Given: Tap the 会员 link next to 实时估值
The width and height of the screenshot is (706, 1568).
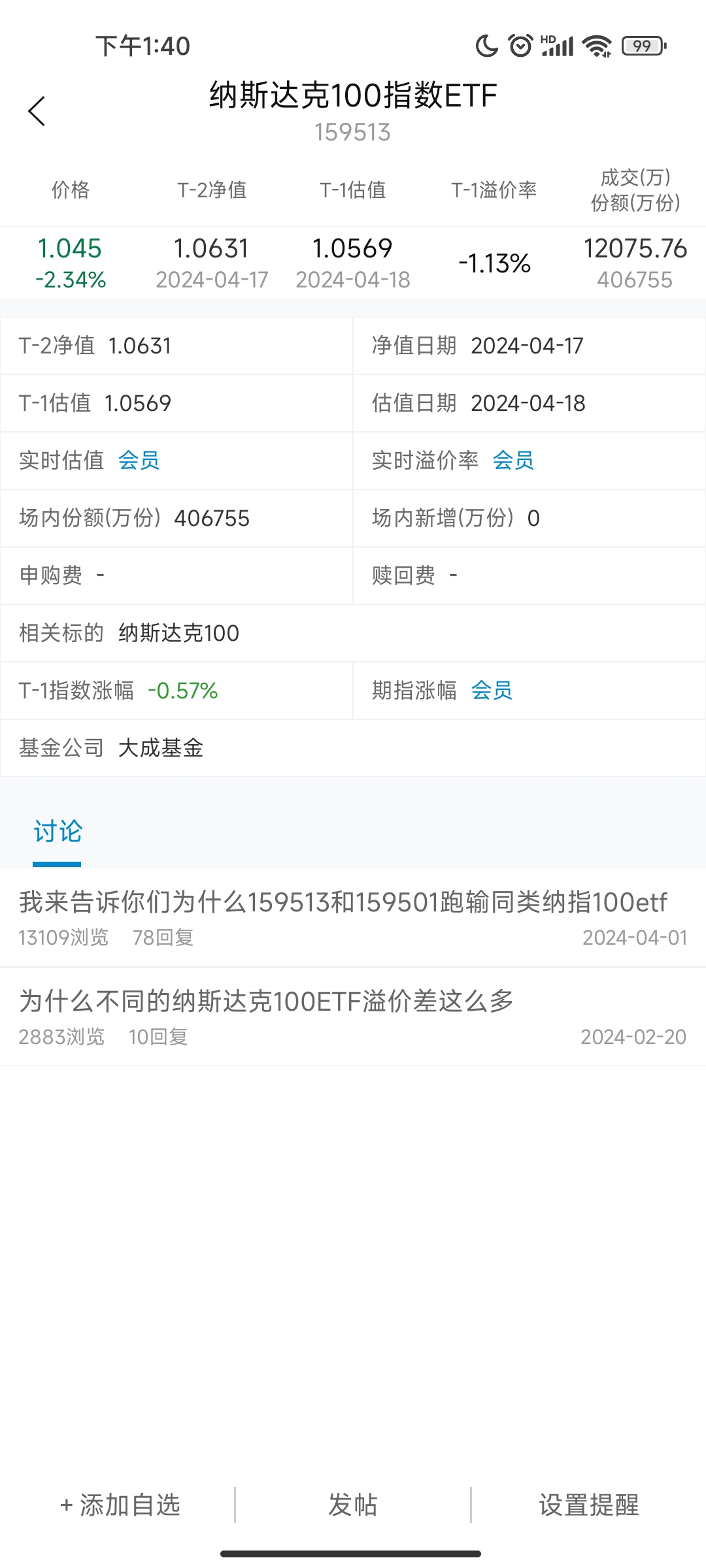Looking at the screenshot, I should tap(139, 461).
